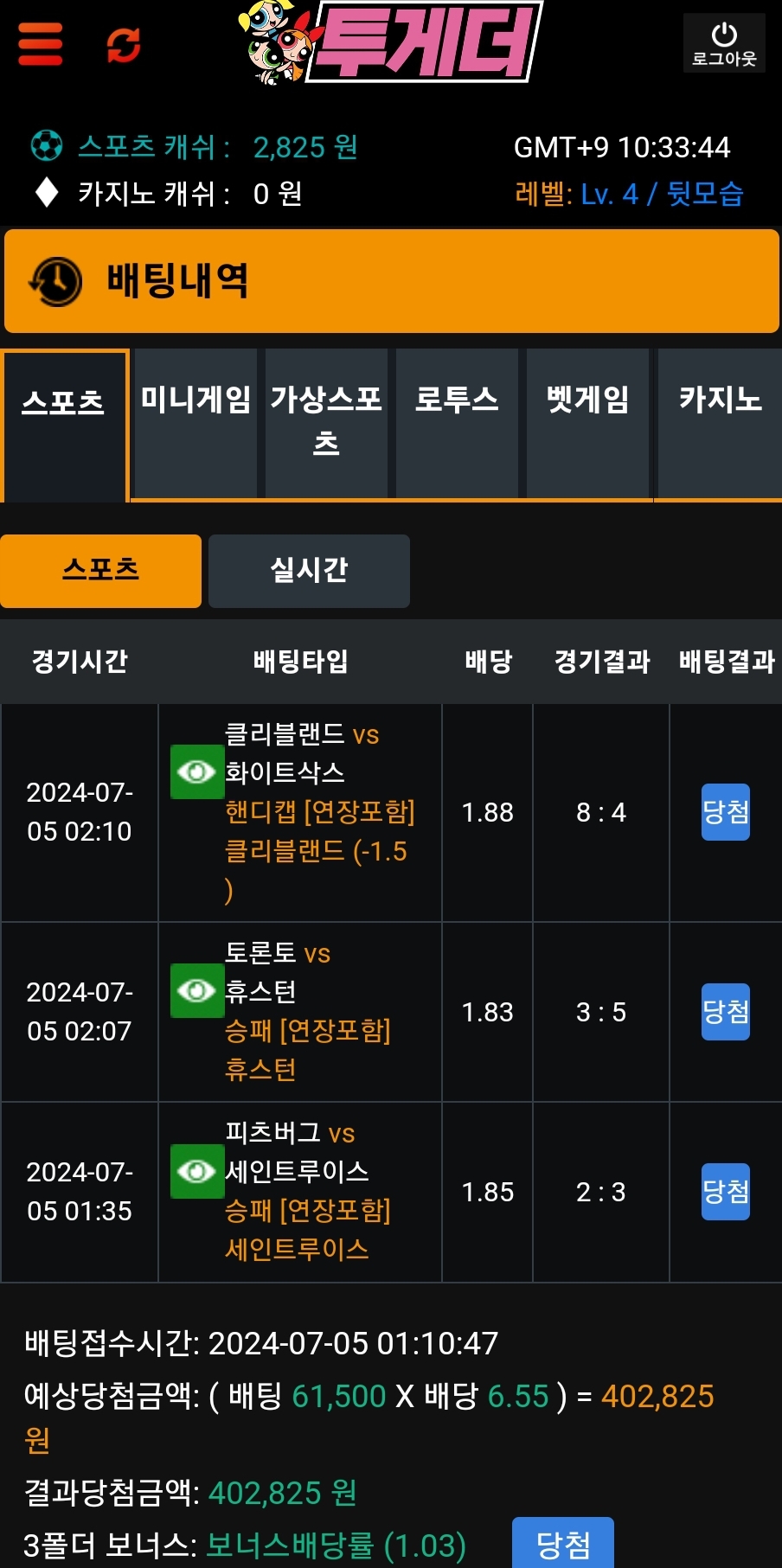Tap the red refresh icon
Viewport: 782px width, 1568px height.
point(124,45)
